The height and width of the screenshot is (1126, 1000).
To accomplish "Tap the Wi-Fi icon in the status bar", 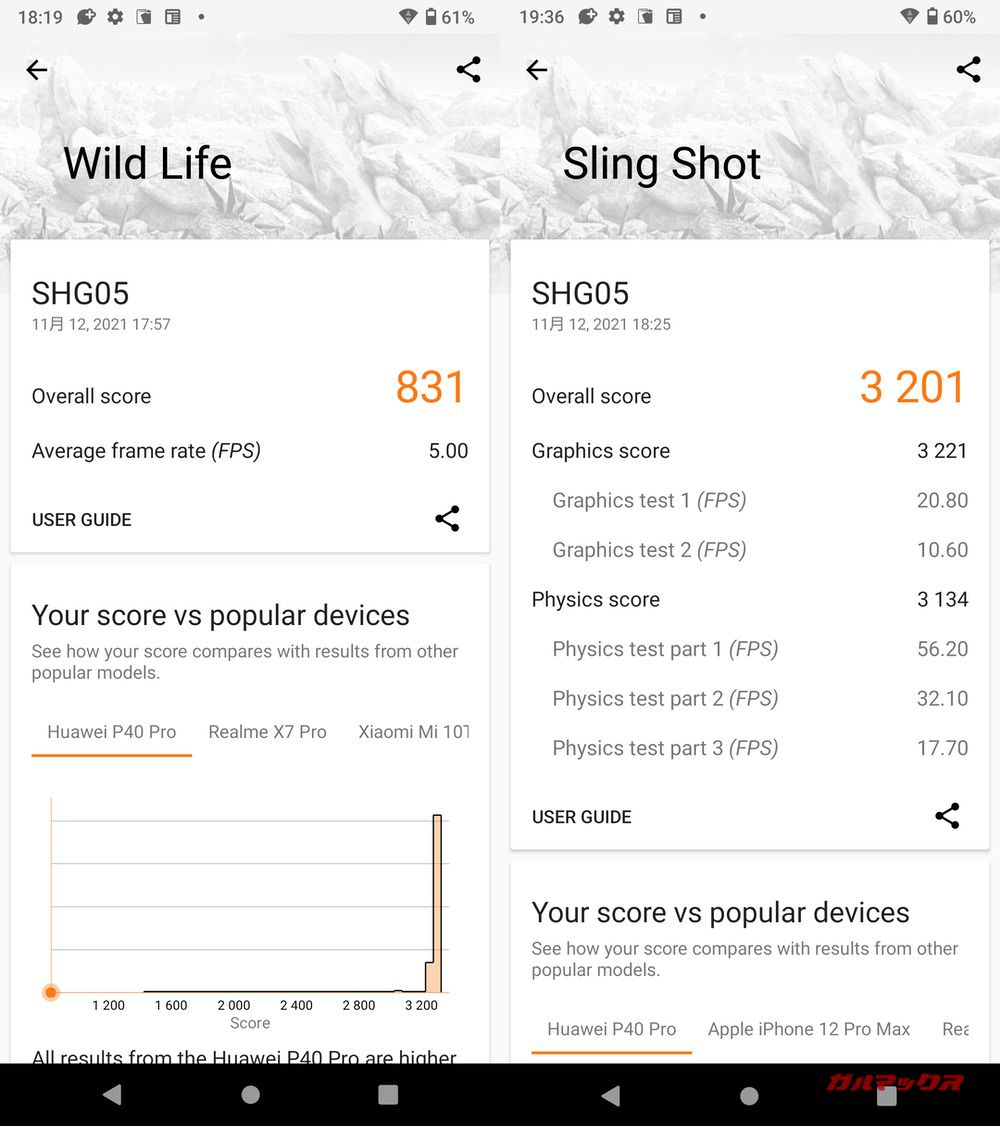I will click(407, 16).
